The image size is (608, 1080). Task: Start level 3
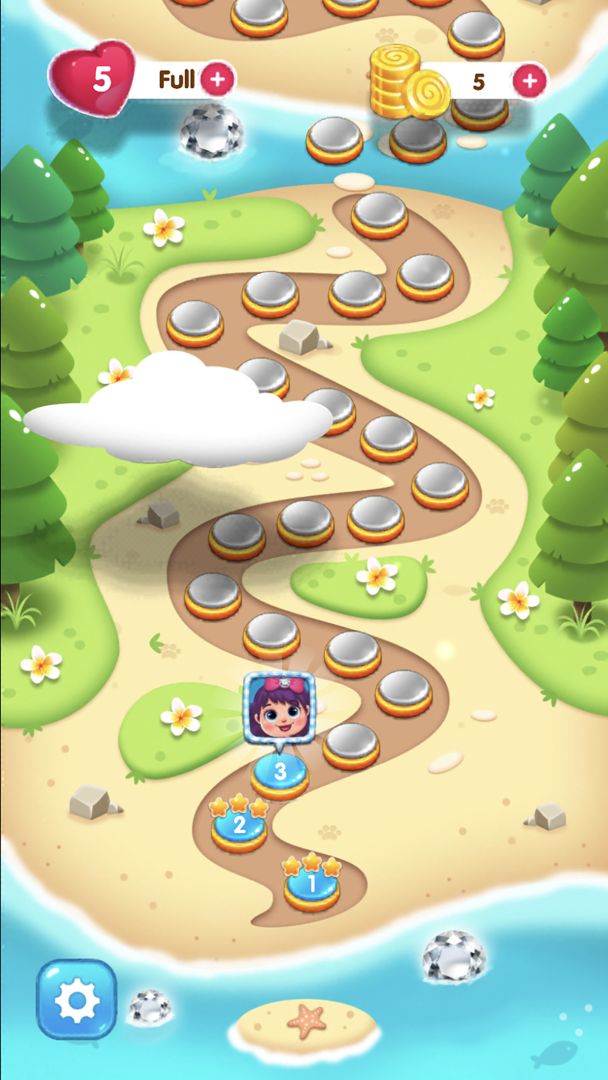280,772
